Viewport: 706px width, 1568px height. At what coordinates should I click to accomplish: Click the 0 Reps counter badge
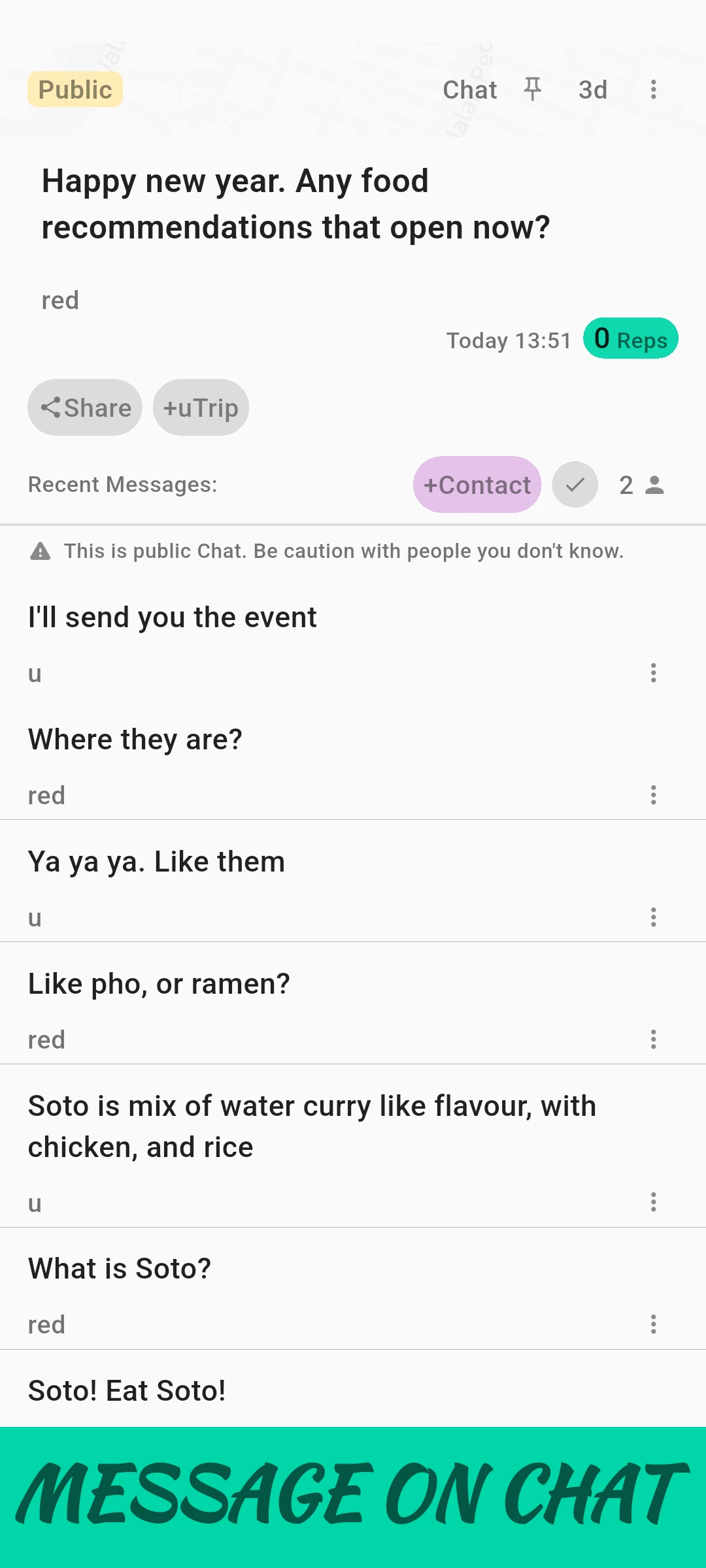click(x=630, y=338)
